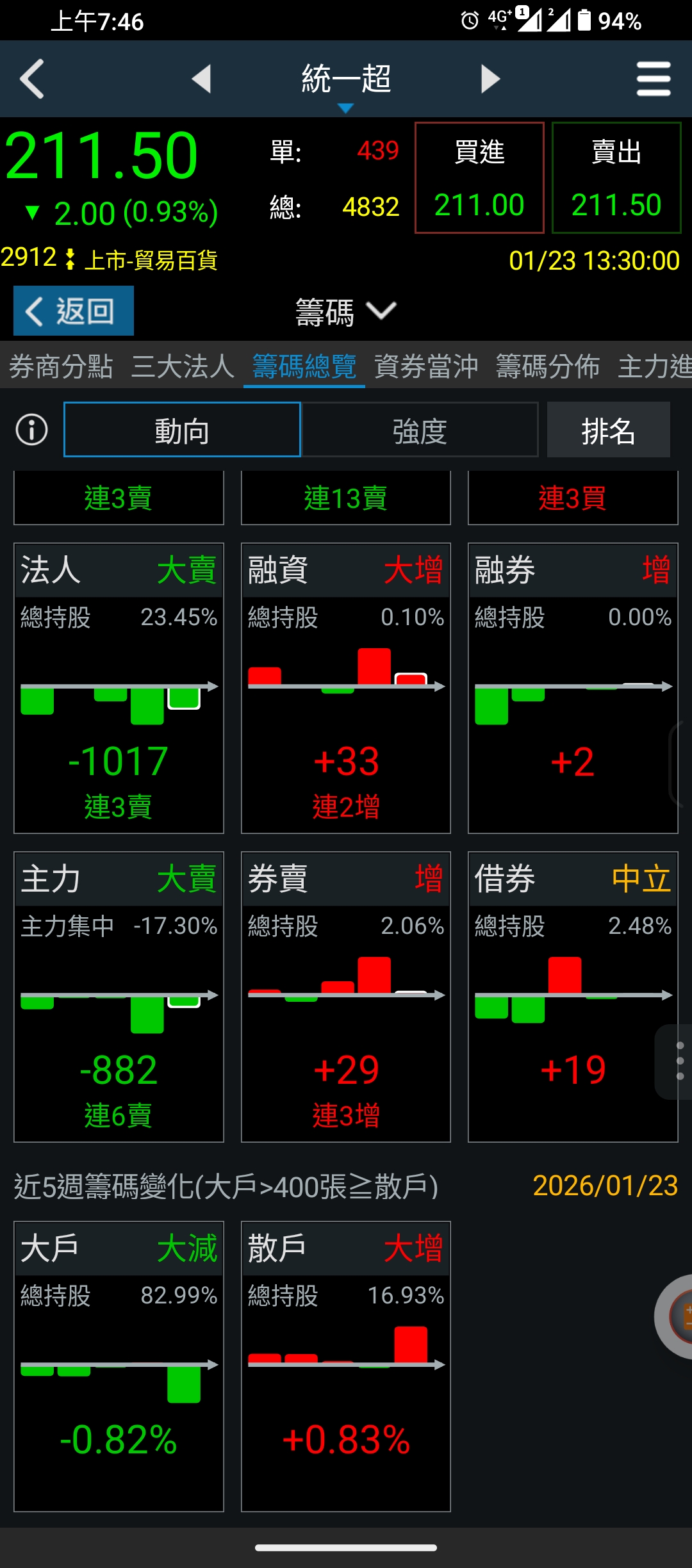
Task: Enable the 強度 view mode
Action: click(x=420, y=429)
